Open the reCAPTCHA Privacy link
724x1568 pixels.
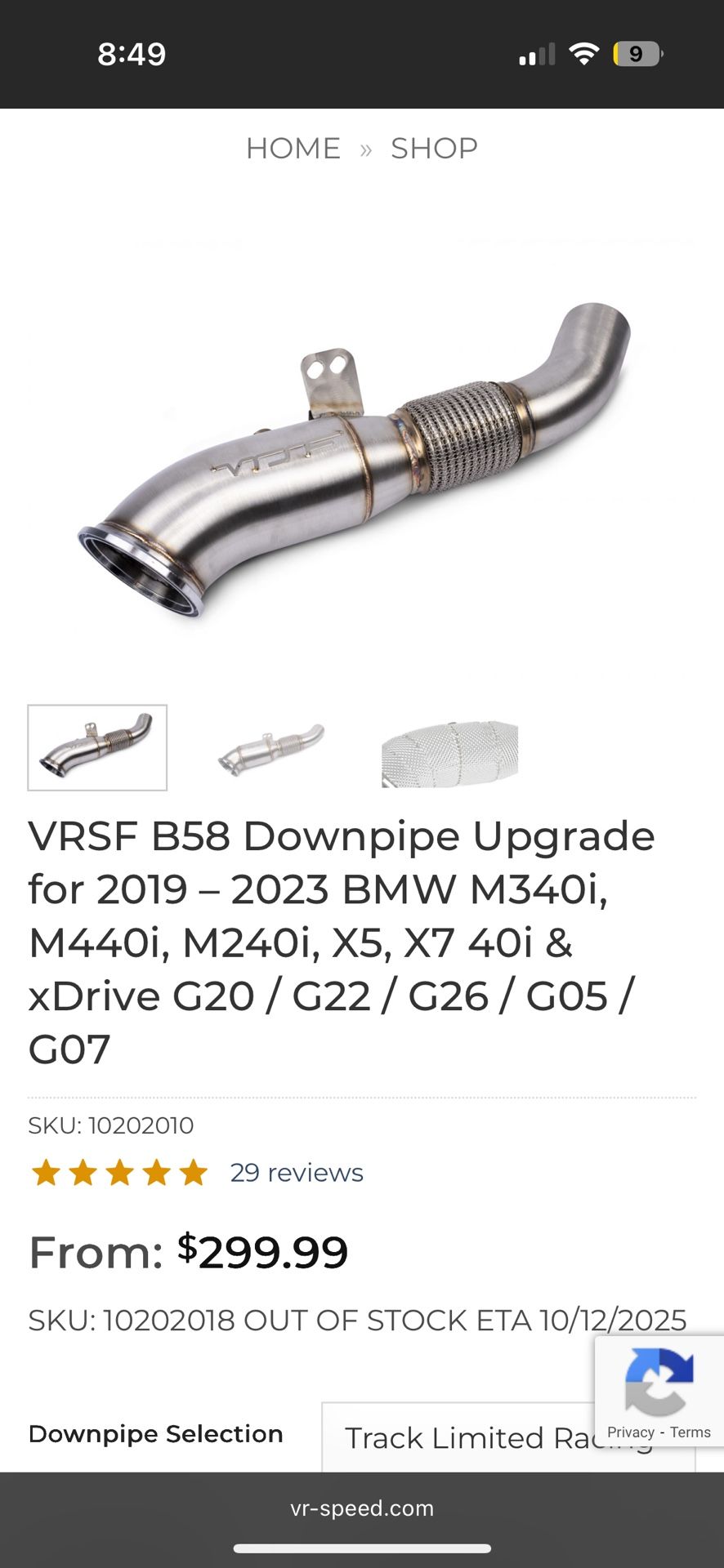click(630, 1432)
